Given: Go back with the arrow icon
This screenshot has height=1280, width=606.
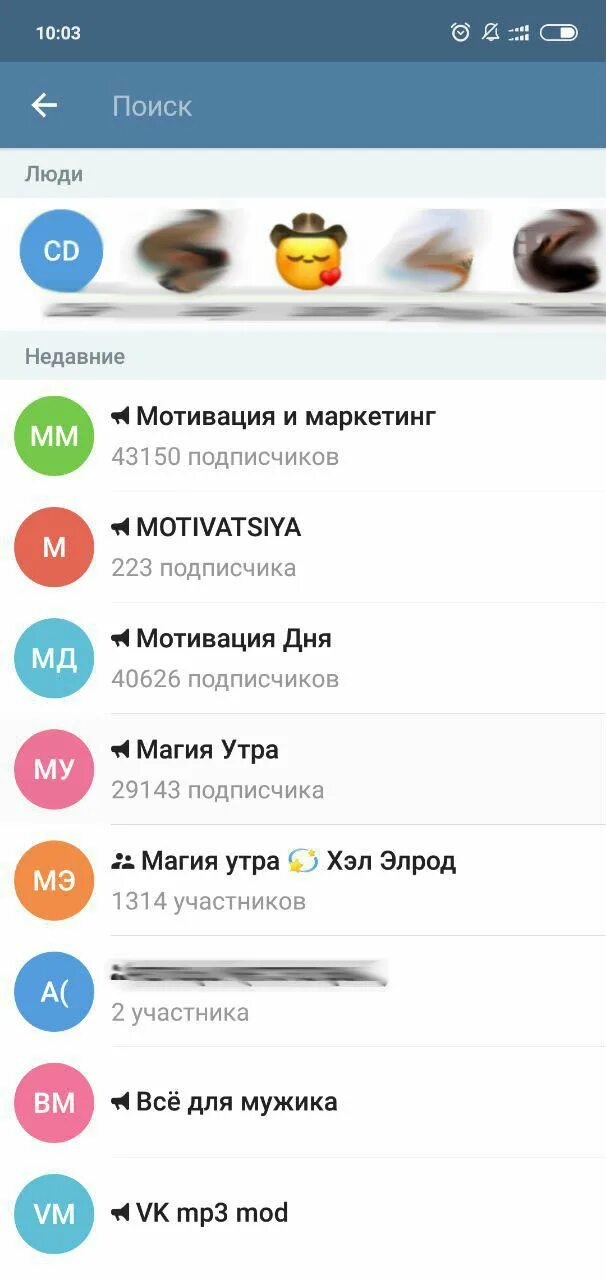Looking at the screenshot, I should tap(44, 105).
